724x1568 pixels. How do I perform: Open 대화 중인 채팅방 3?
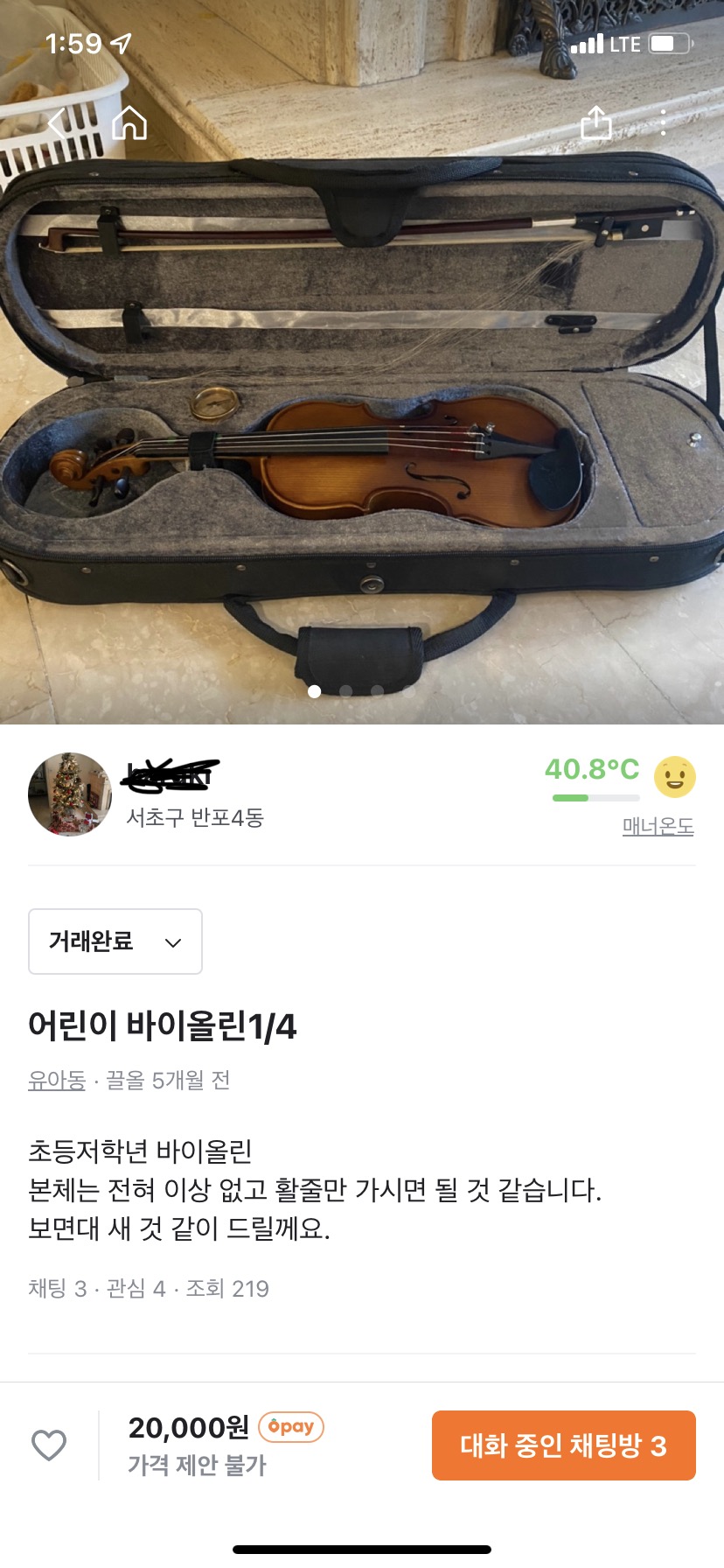[563, 1445]
